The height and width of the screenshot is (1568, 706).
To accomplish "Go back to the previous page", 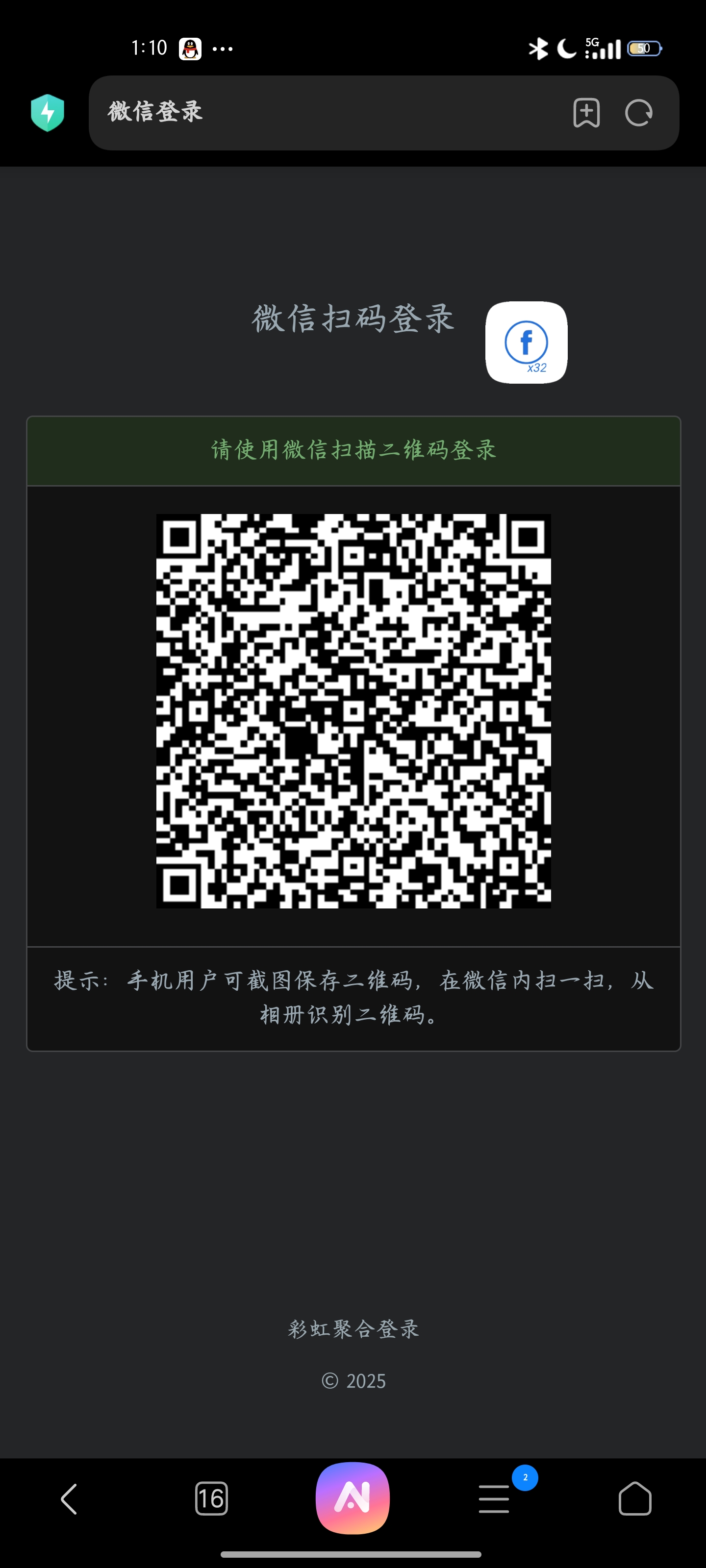I will coord(69,1498).
